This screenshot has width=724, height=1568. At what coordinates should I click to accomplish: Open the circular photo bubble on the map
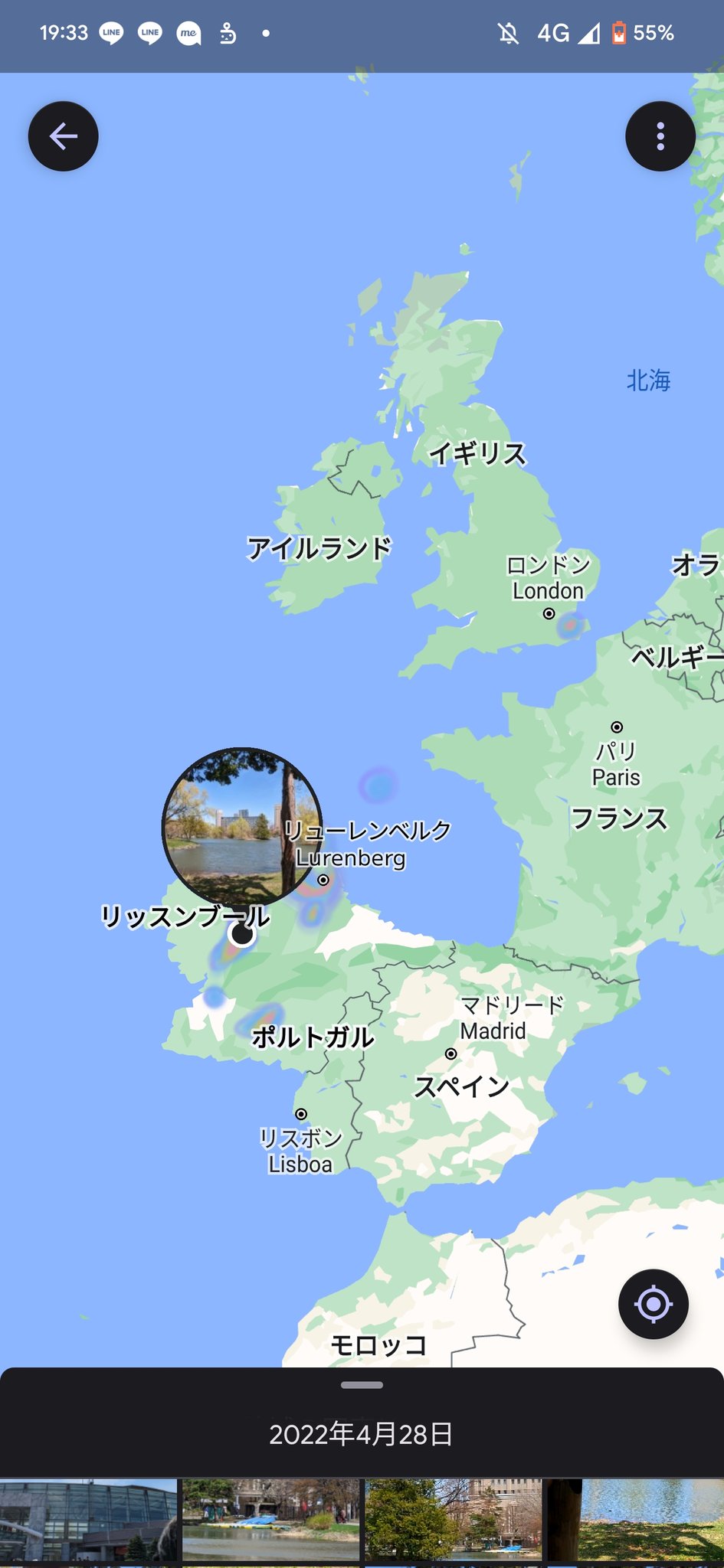coord(241,827)
